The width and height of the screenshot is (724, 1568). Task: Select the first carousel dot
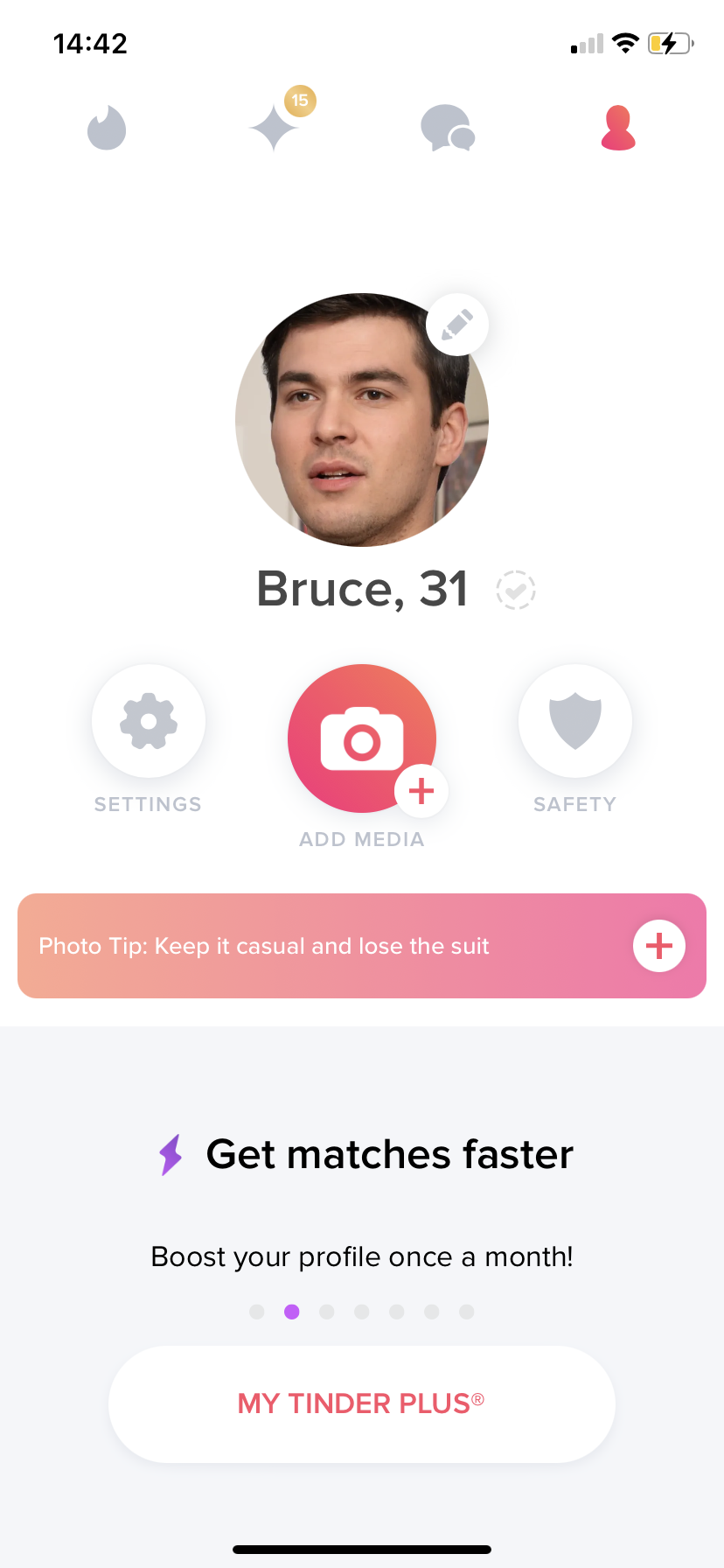click(x=256, y=1312)
